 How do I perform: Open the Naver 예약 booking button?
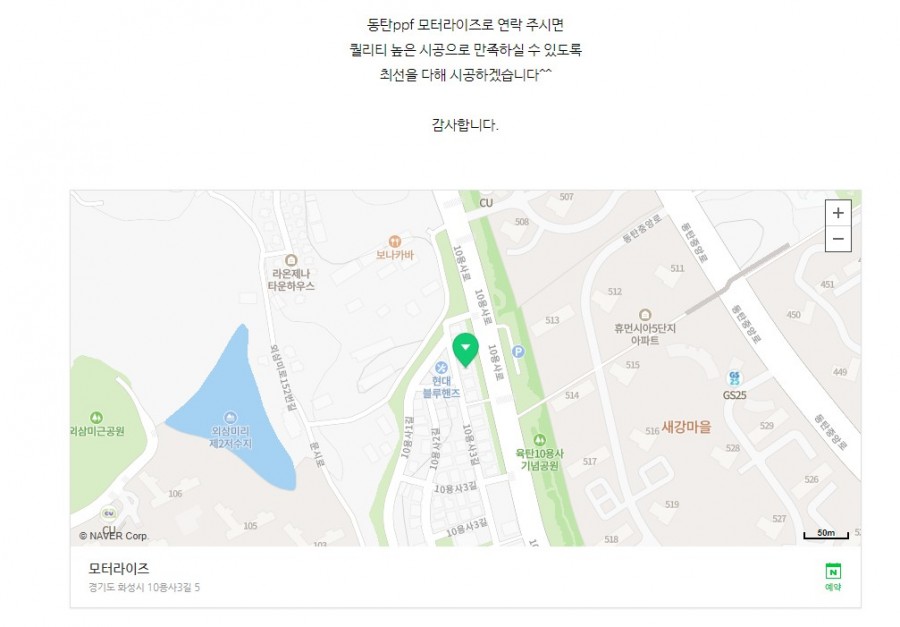pos(832,576)
